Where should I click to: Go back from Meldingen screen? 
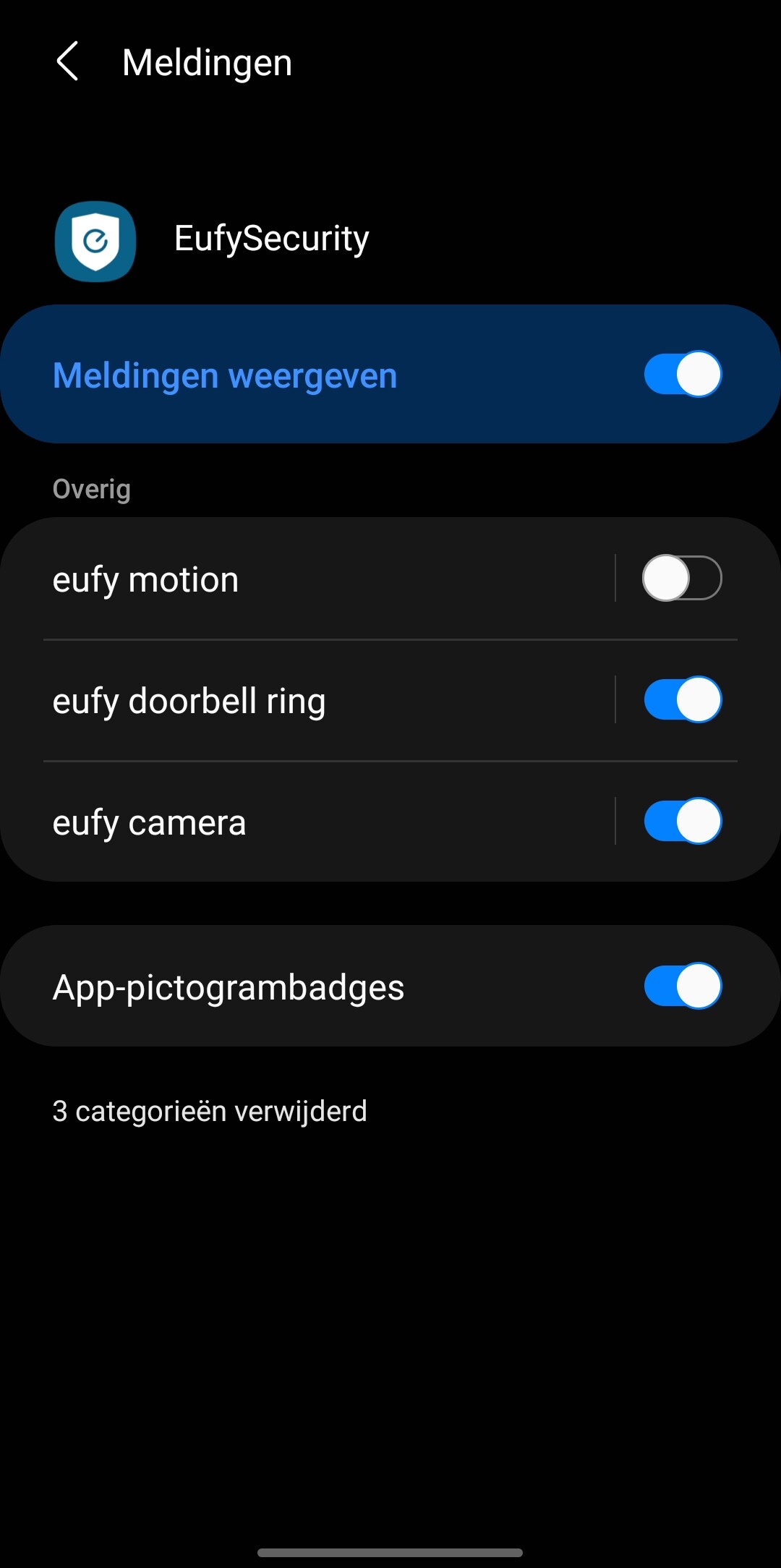[67, 61]
